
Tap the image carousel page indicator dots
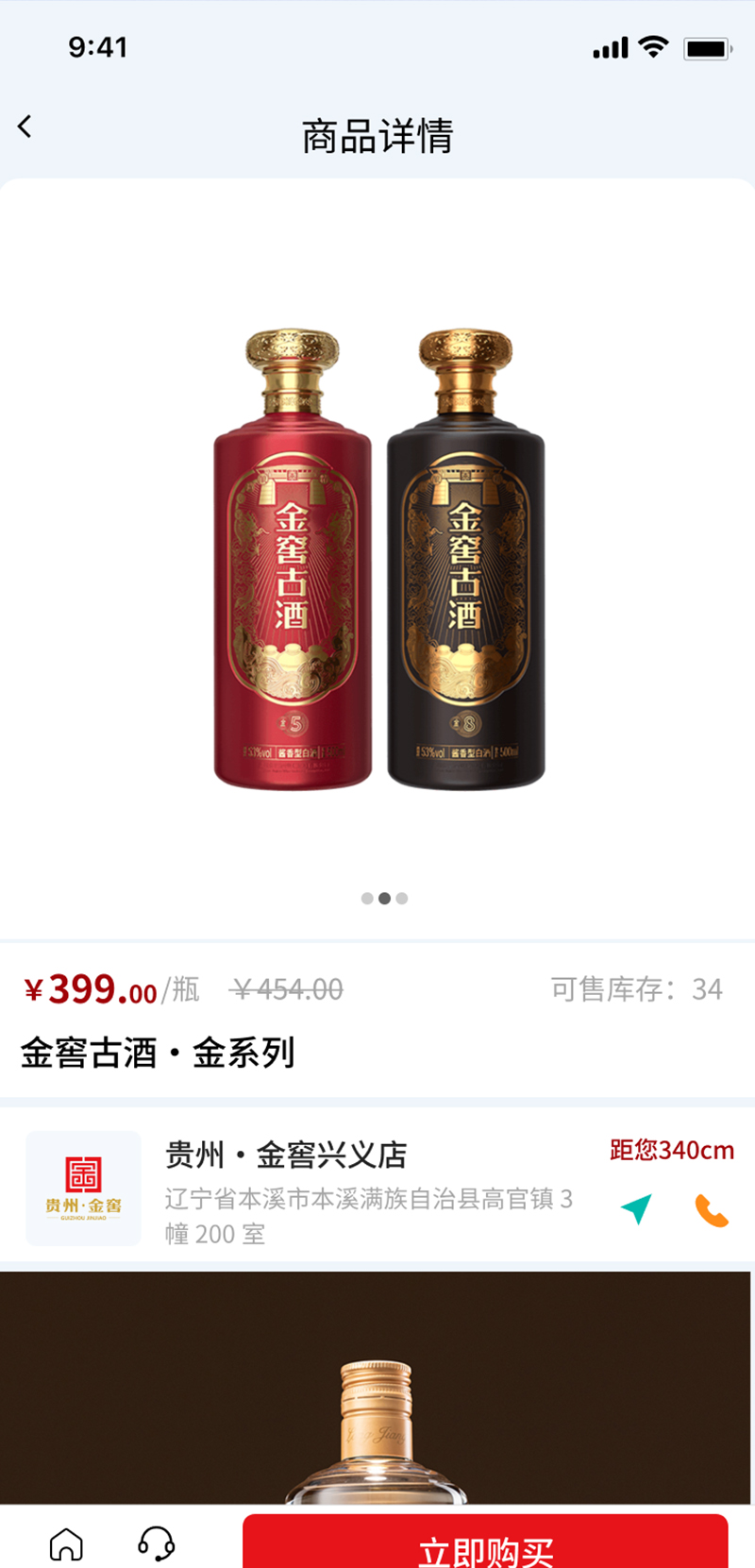point(384,899)
